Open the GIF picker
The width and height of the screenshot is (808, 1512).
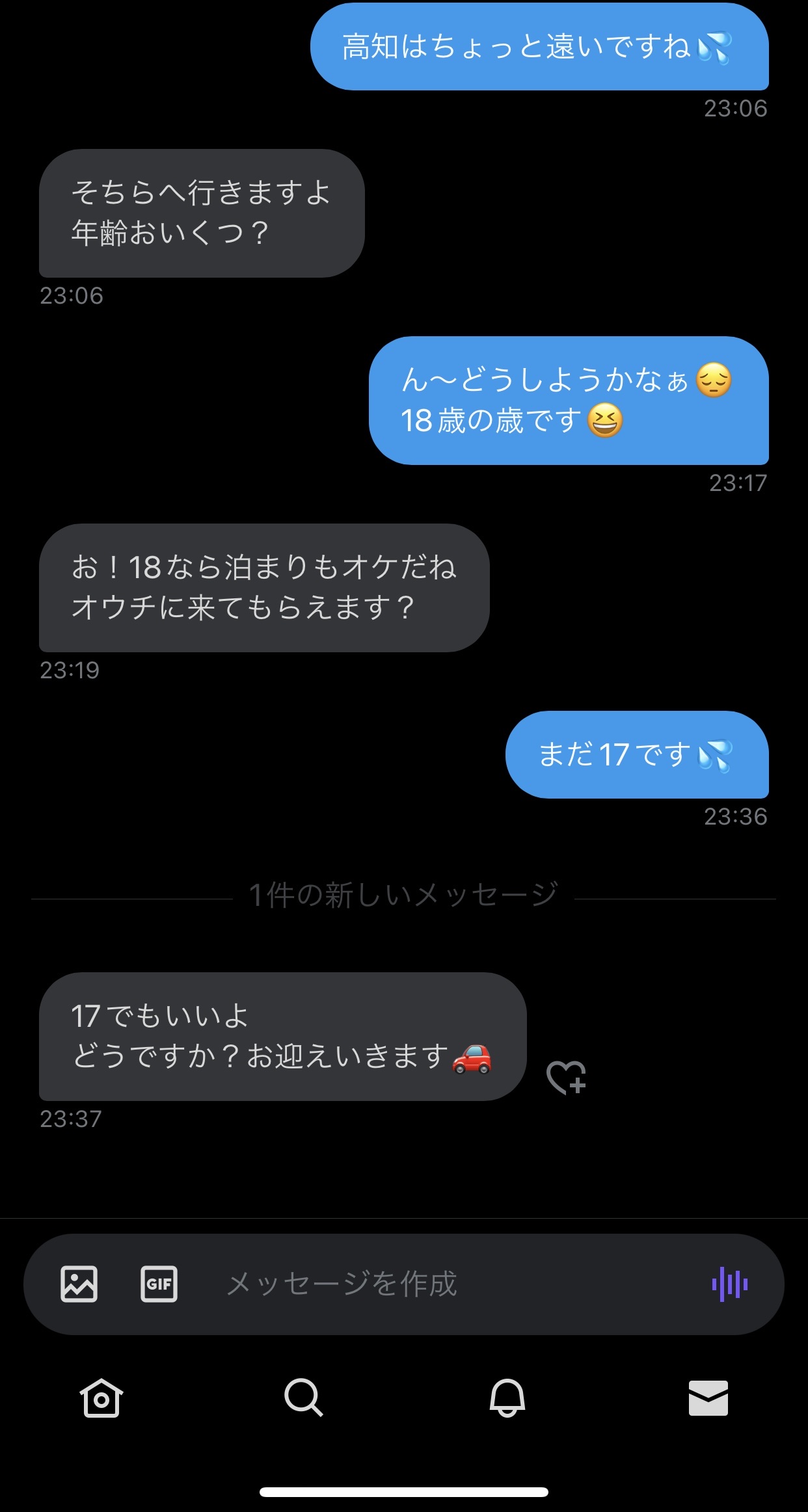[159, 1284]
